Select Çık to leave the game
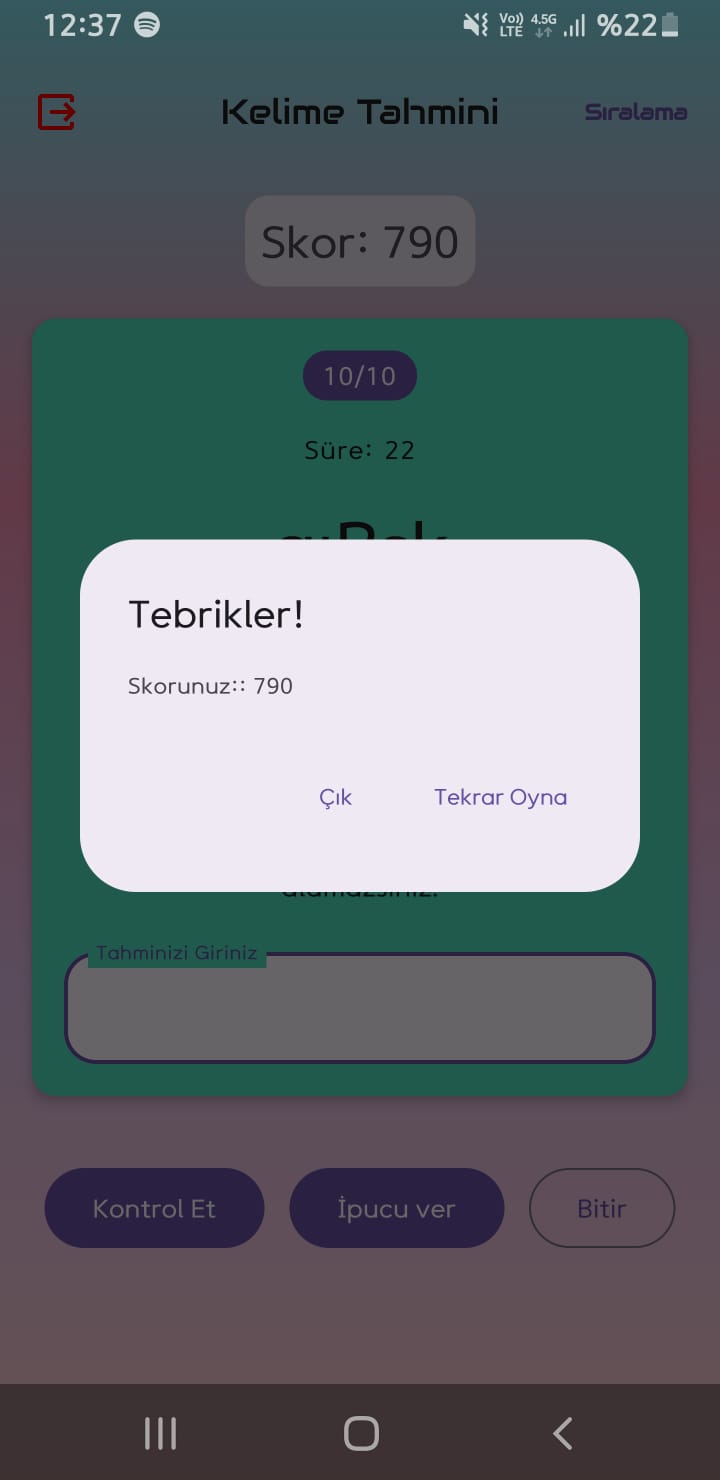 [335, 797]
